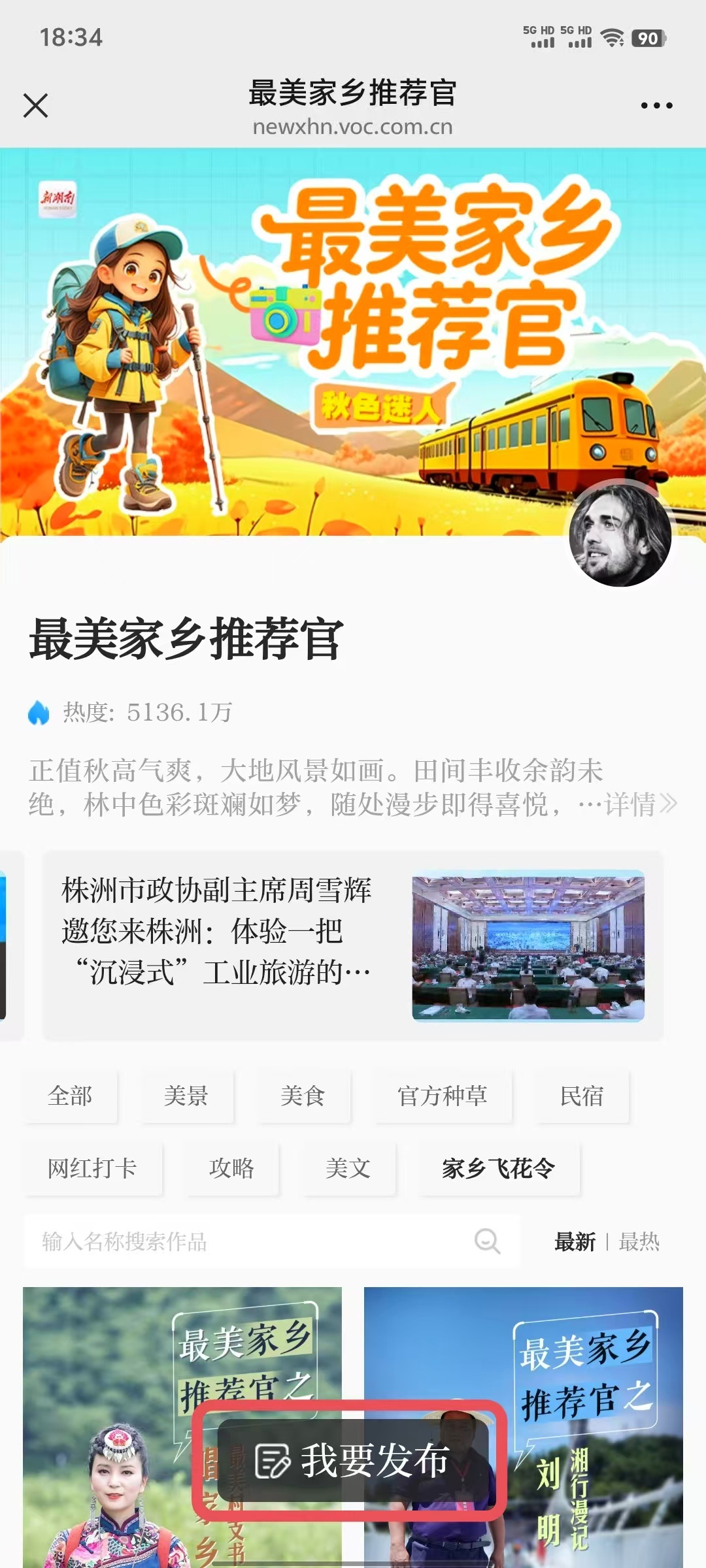Sort works by 最新
Viewport: 706px width, 1568px height.
575,1241
